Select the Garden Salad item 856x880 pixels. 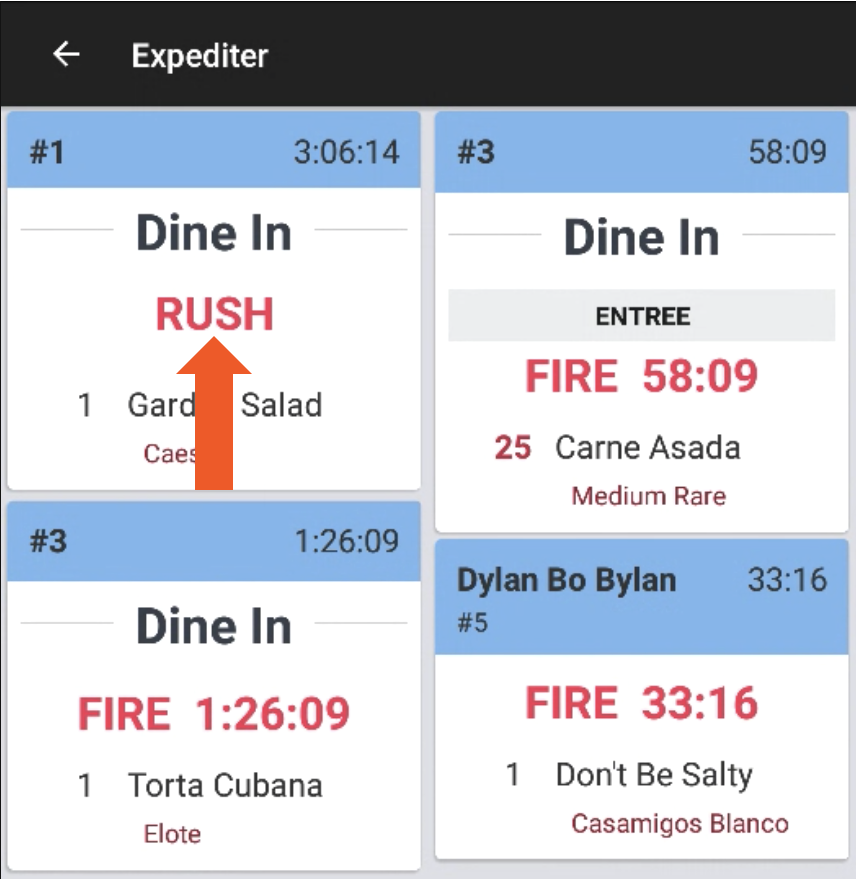[x=224, y=405]
